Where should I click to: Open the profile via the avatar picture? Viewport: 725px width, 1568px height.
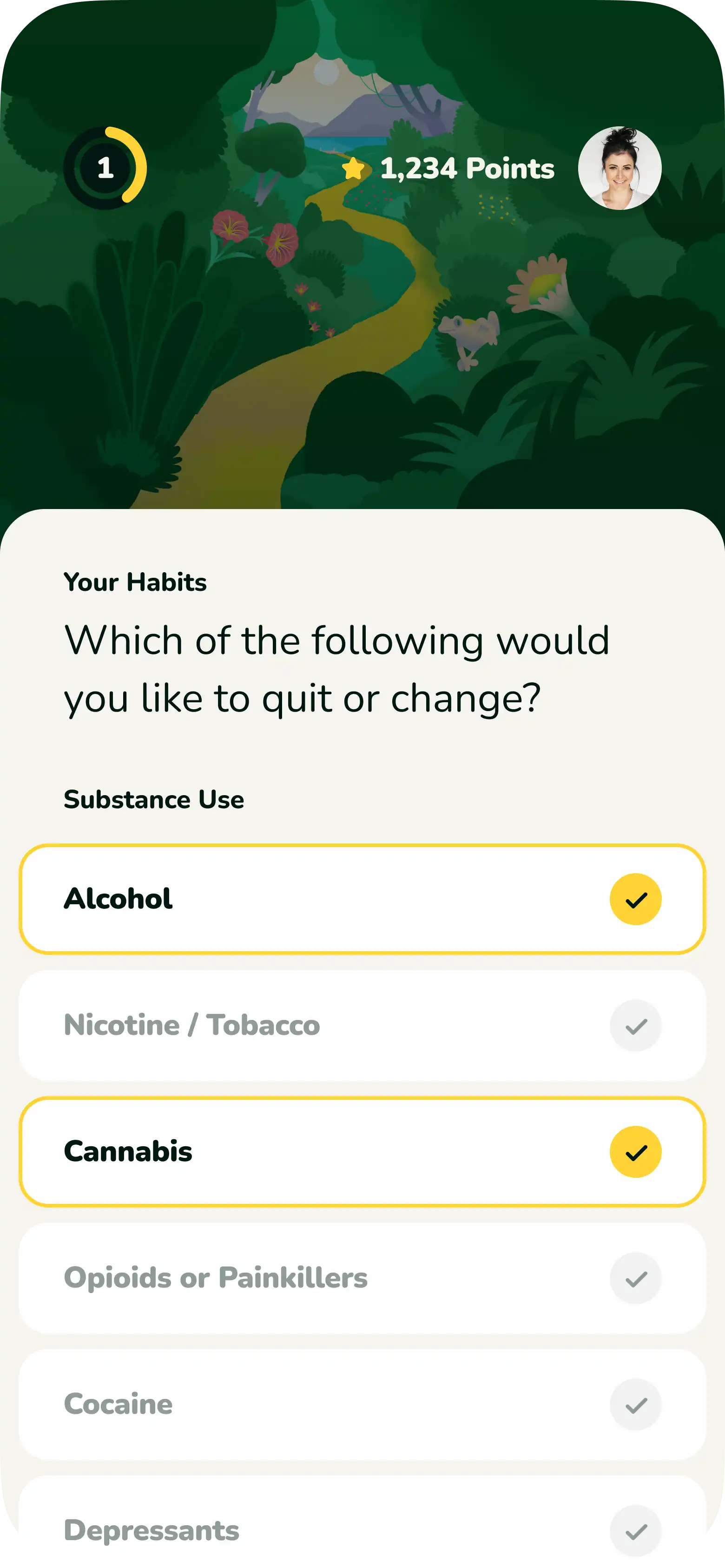tap(619, 169)
